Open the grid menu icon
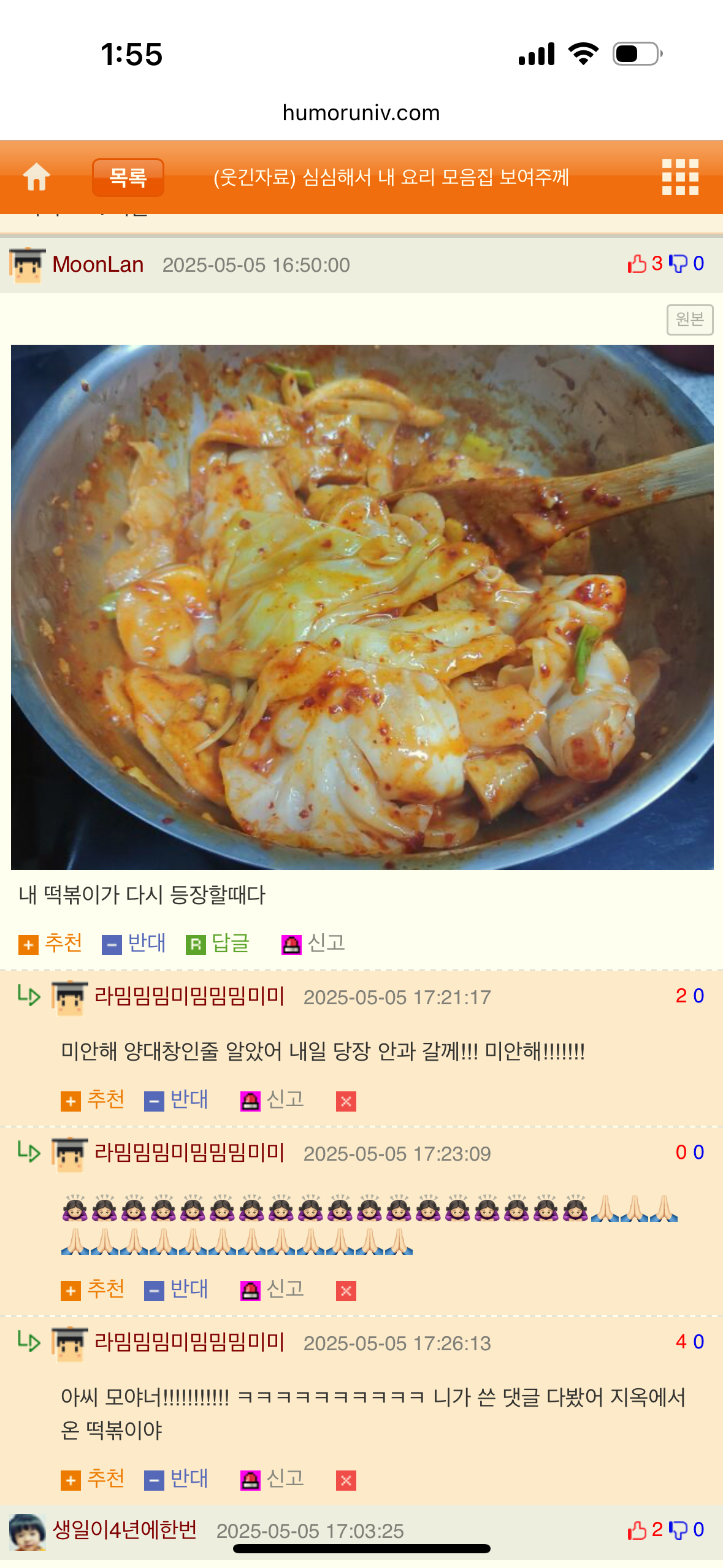 click(x=680, y=177)
